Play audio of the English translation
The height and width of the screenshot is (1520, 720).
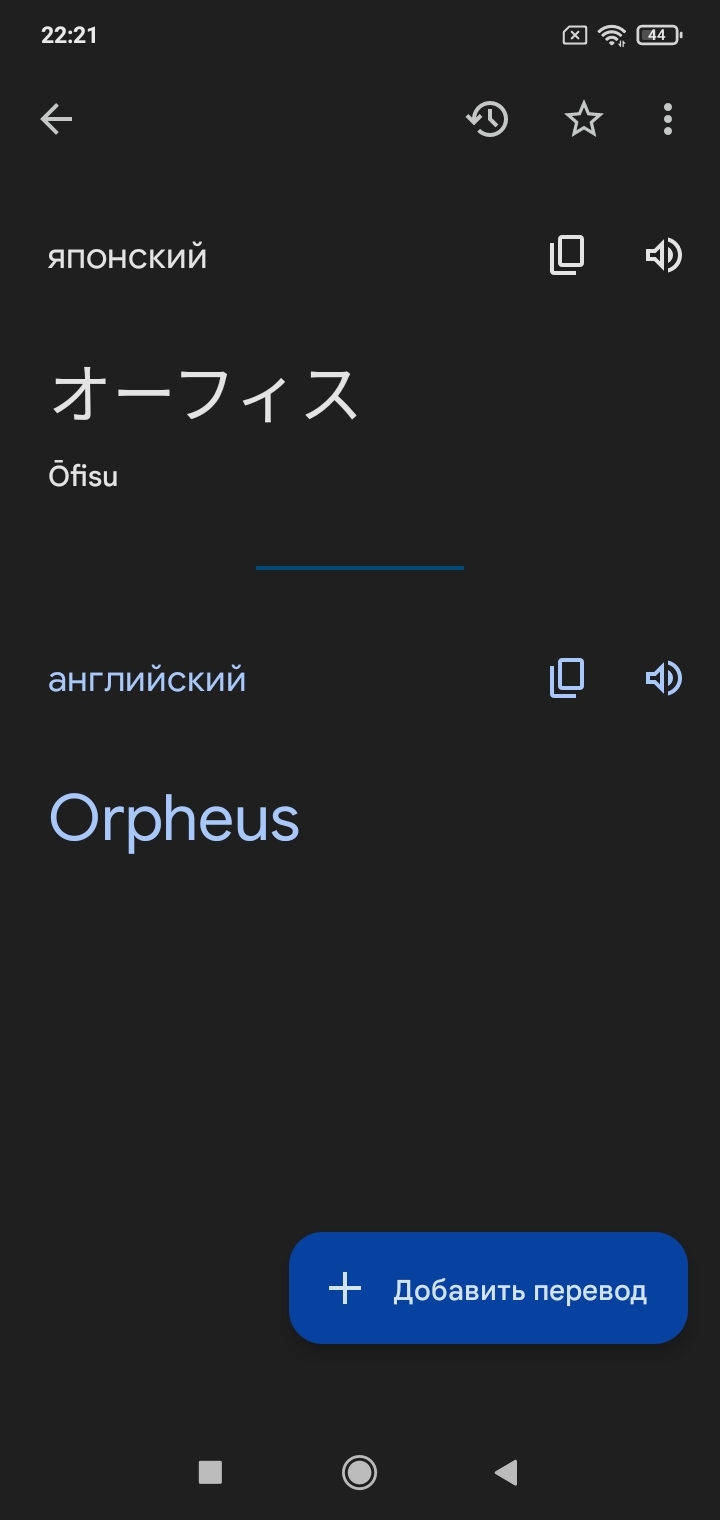663,679
